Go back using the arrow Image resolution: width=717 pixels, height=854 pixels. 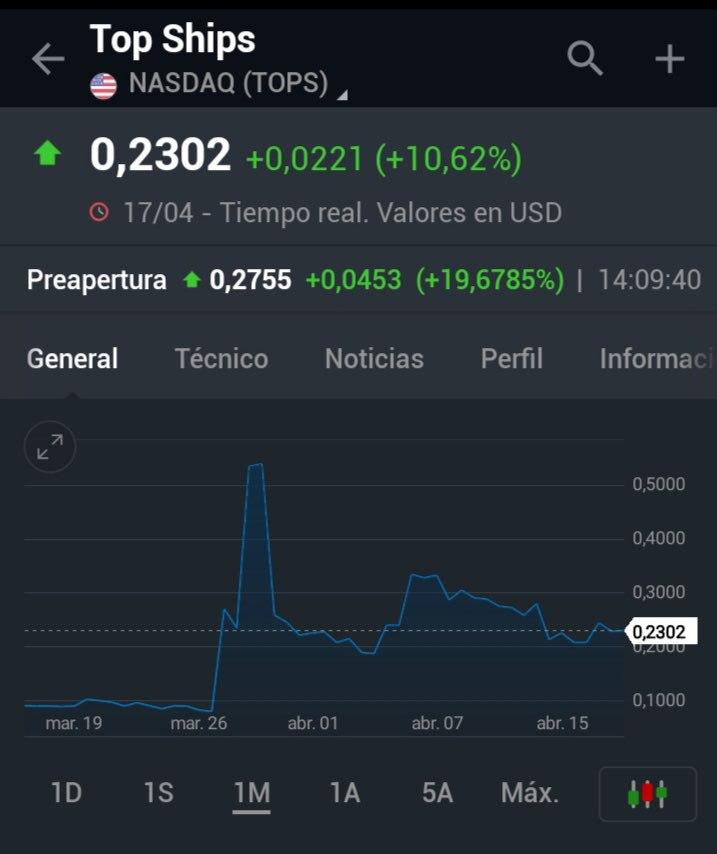click(47, 59)
